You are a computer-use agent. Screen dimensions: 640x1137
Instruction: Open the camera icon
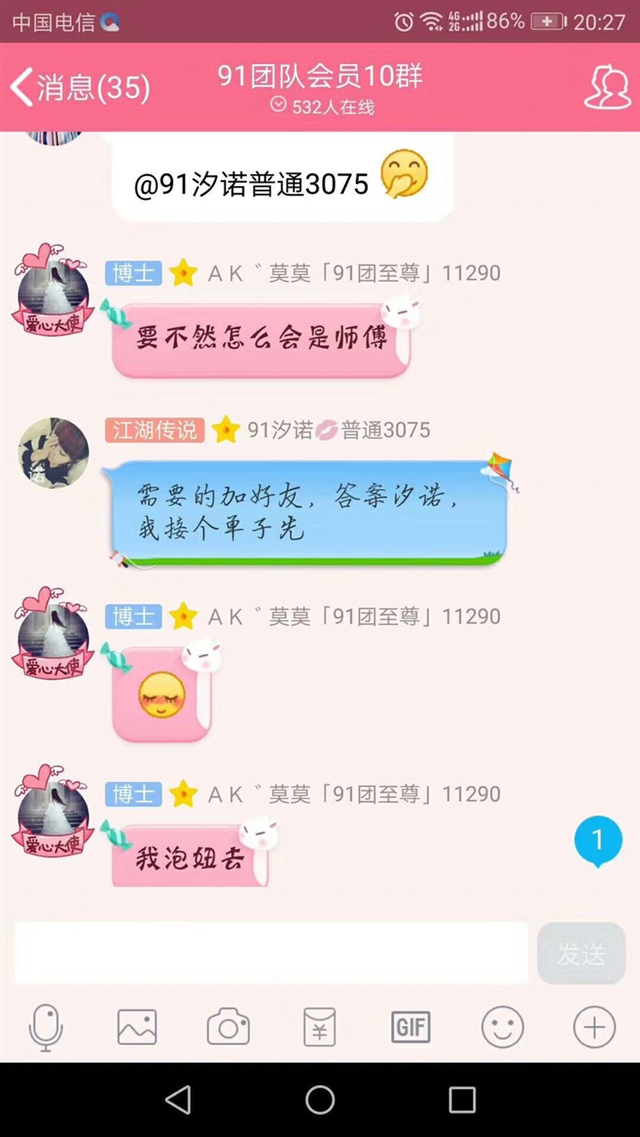[x=228, y=1027]
